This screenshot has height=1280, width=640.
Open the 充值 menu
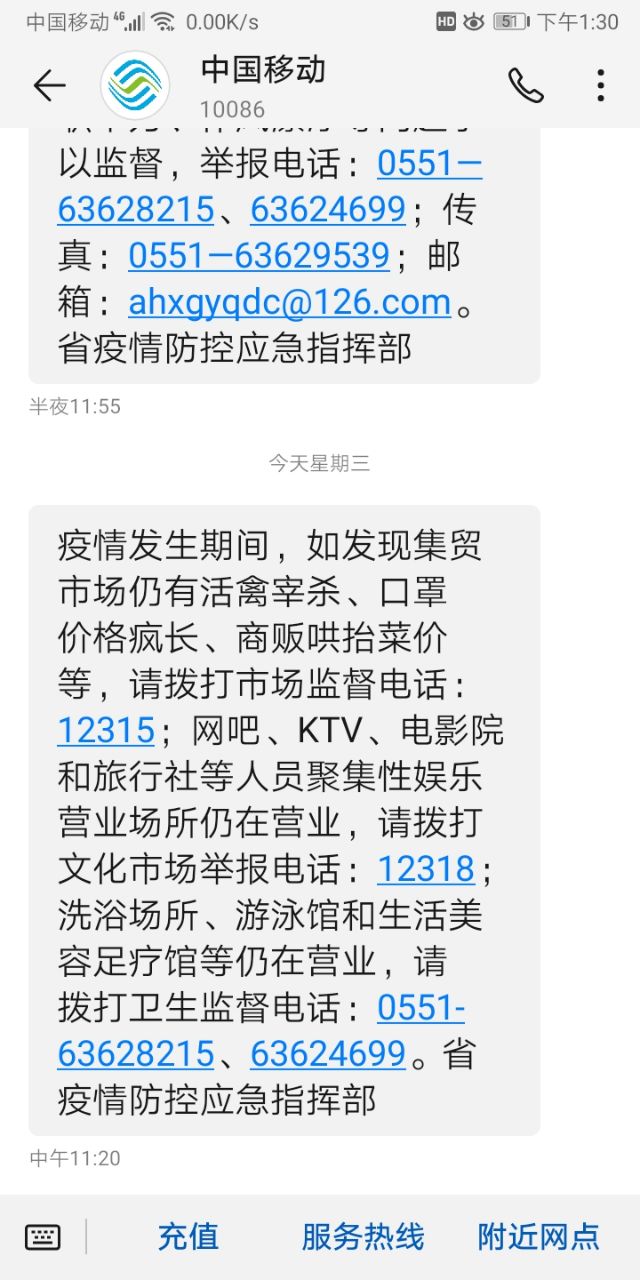pyautogui.click(x=188, y=1237)
